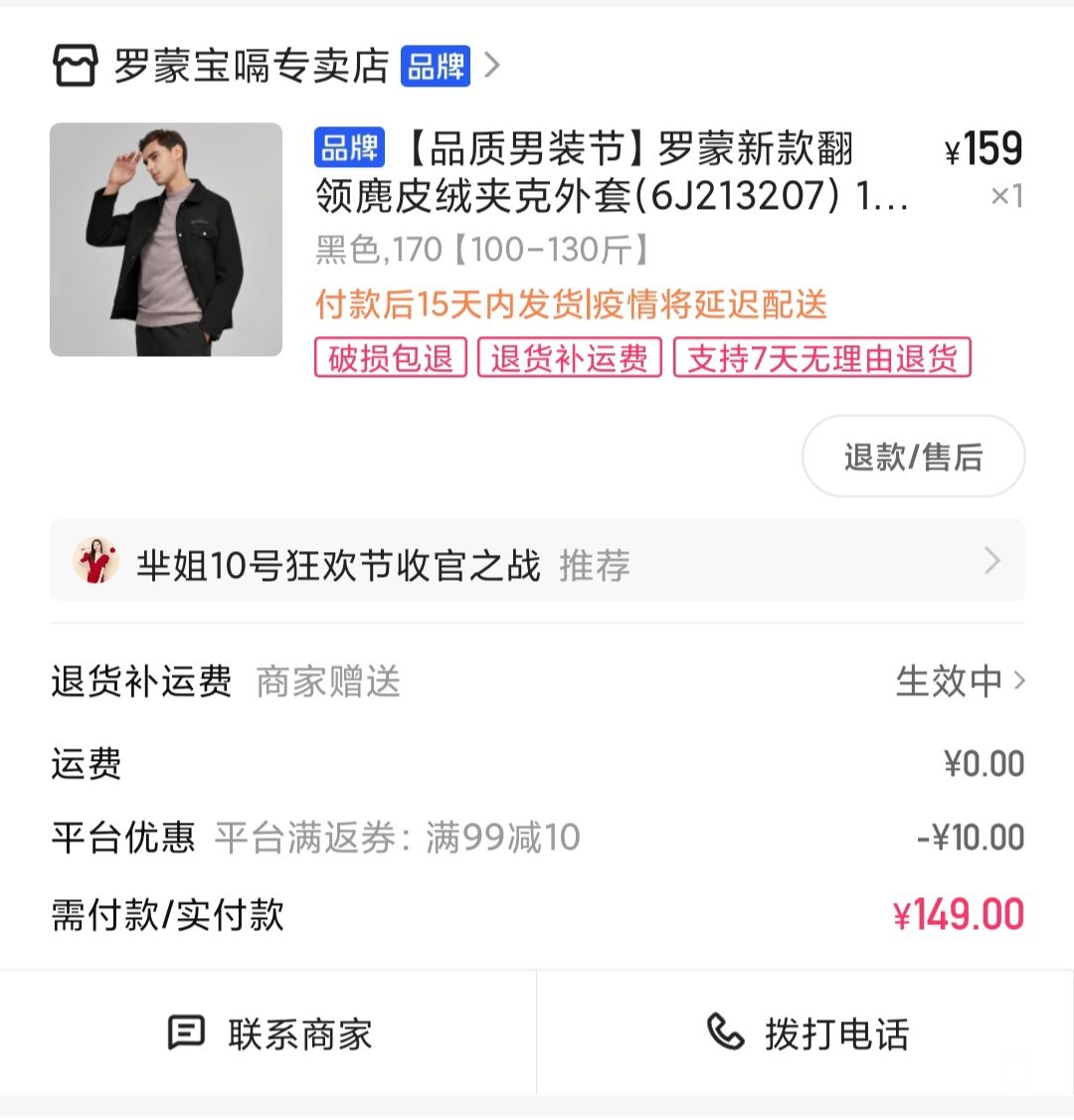Open the jacket product thumbnail
The height and width of the screenshot is (1120, 1074).
pos(166,240)
